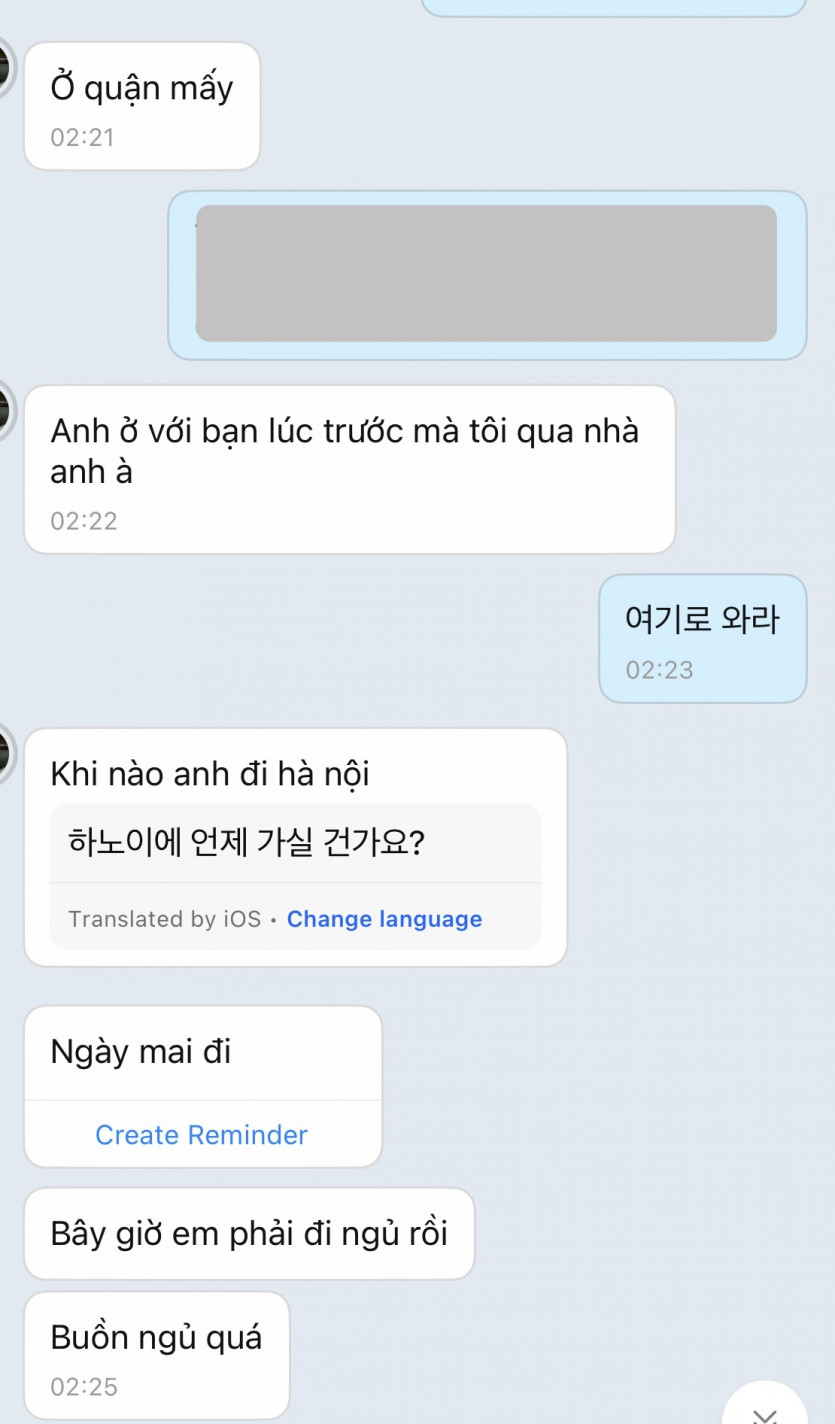The height and width of the screenshot is (1424, 835).
Task: Tap Change language under the translated message
Action: tap(384, 919)
